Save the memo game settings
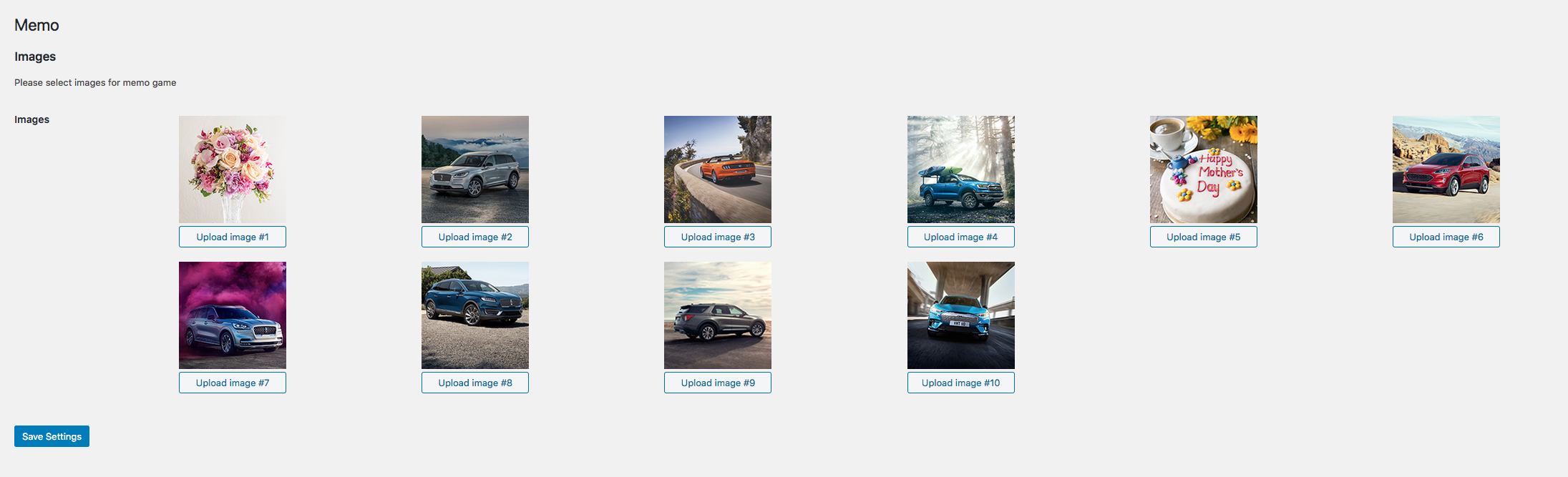This screenshot has height=477, width=1568. (52, 436)
